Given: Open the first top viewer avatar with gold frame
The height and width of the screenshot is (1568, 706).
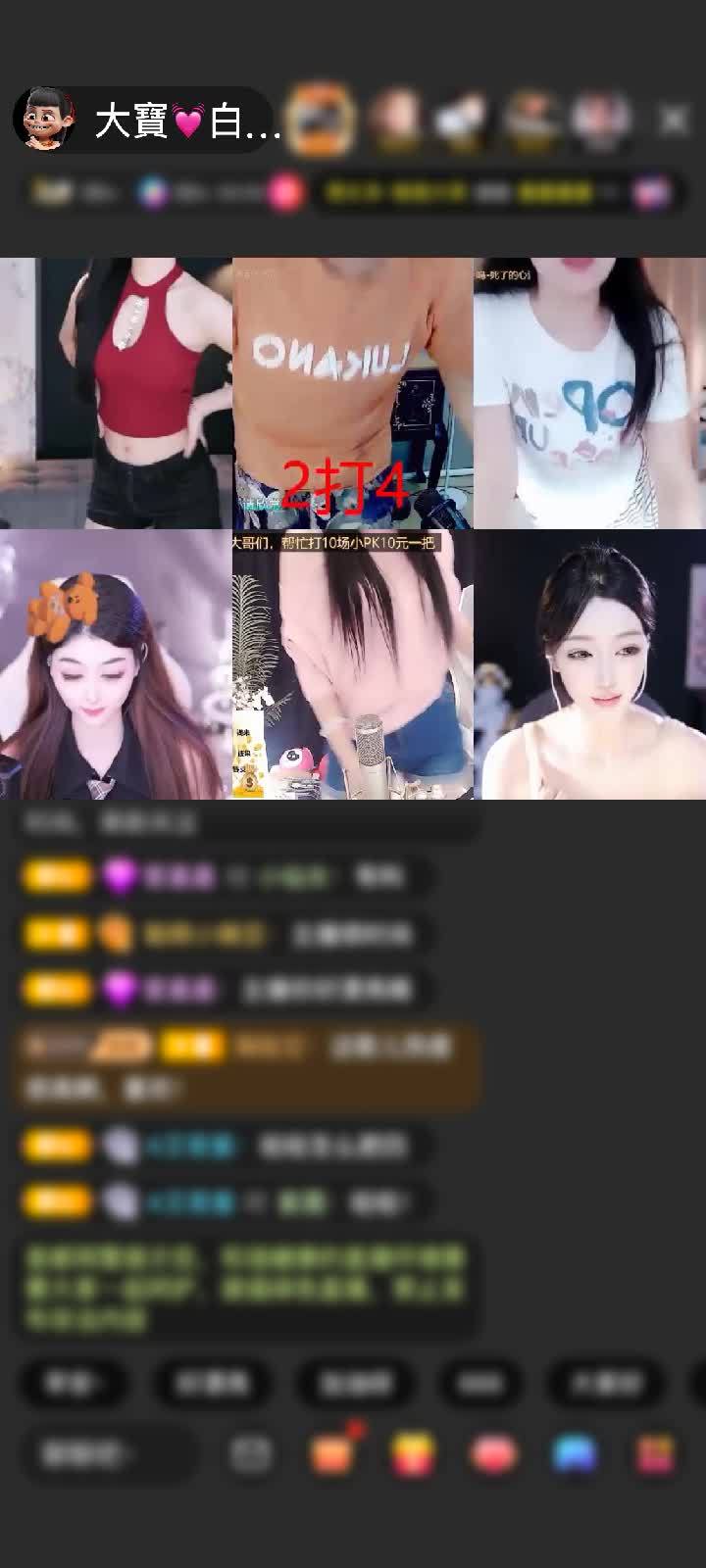Looking at the screenshot, I should tap(324, 120).
